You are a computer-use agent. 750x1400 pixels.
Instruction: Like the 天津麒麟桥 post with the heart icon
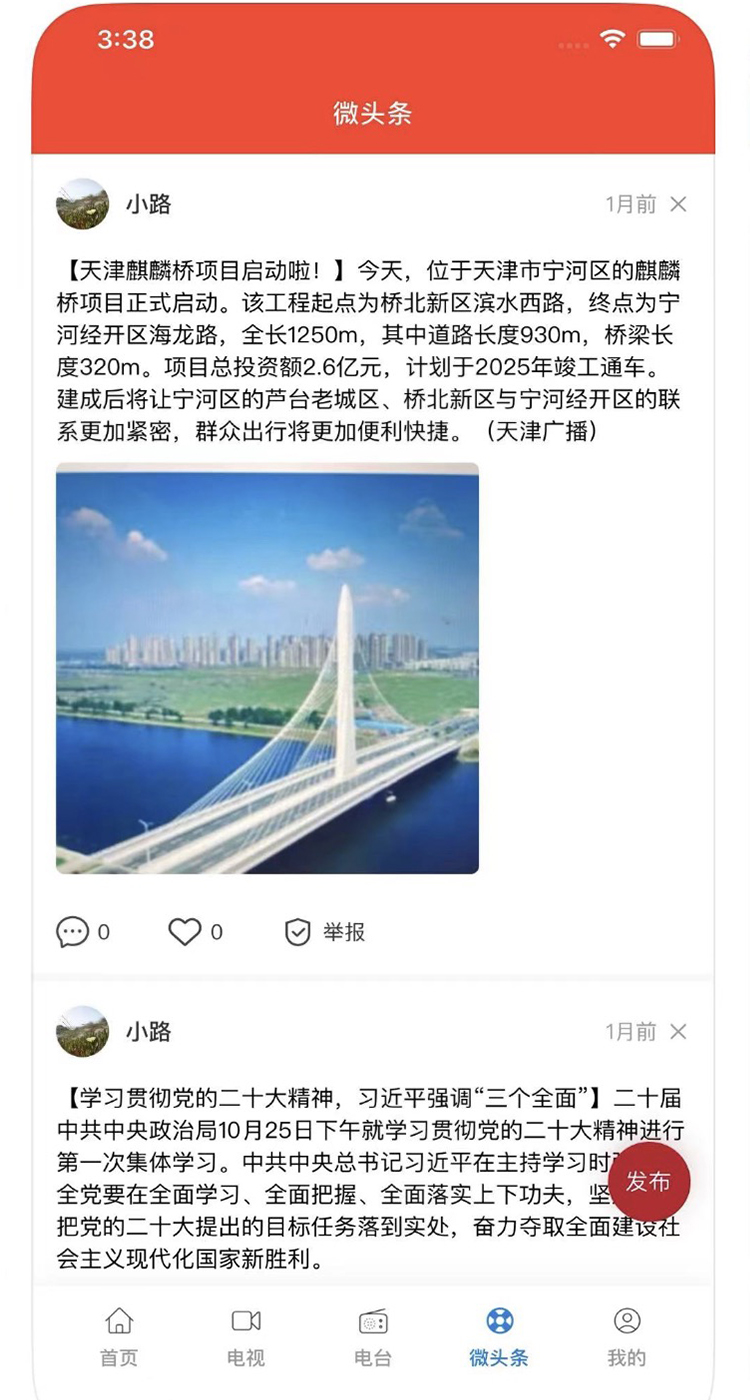coord(183,931)
